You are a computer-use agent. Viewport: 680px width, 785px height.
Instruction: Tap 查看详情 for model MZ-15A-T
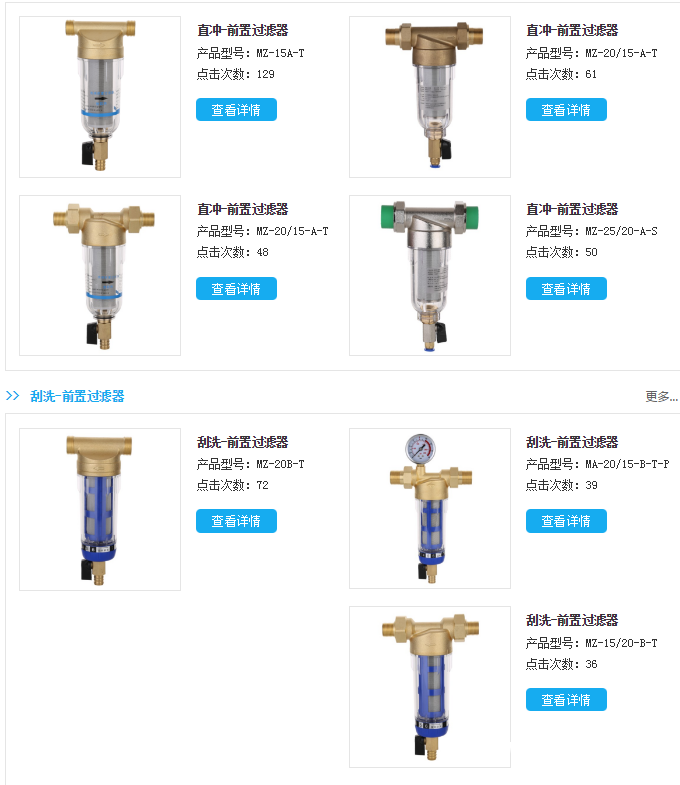236,110
